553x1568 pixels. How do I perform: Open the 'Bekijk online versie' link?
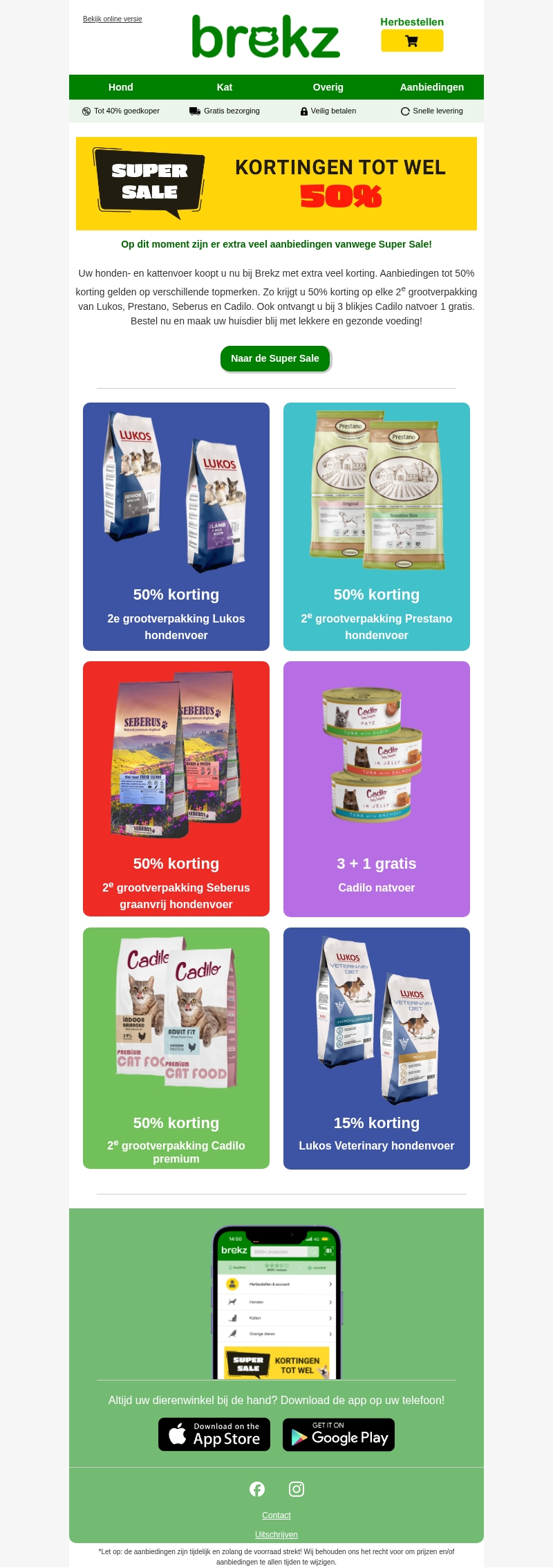[112, 19]
